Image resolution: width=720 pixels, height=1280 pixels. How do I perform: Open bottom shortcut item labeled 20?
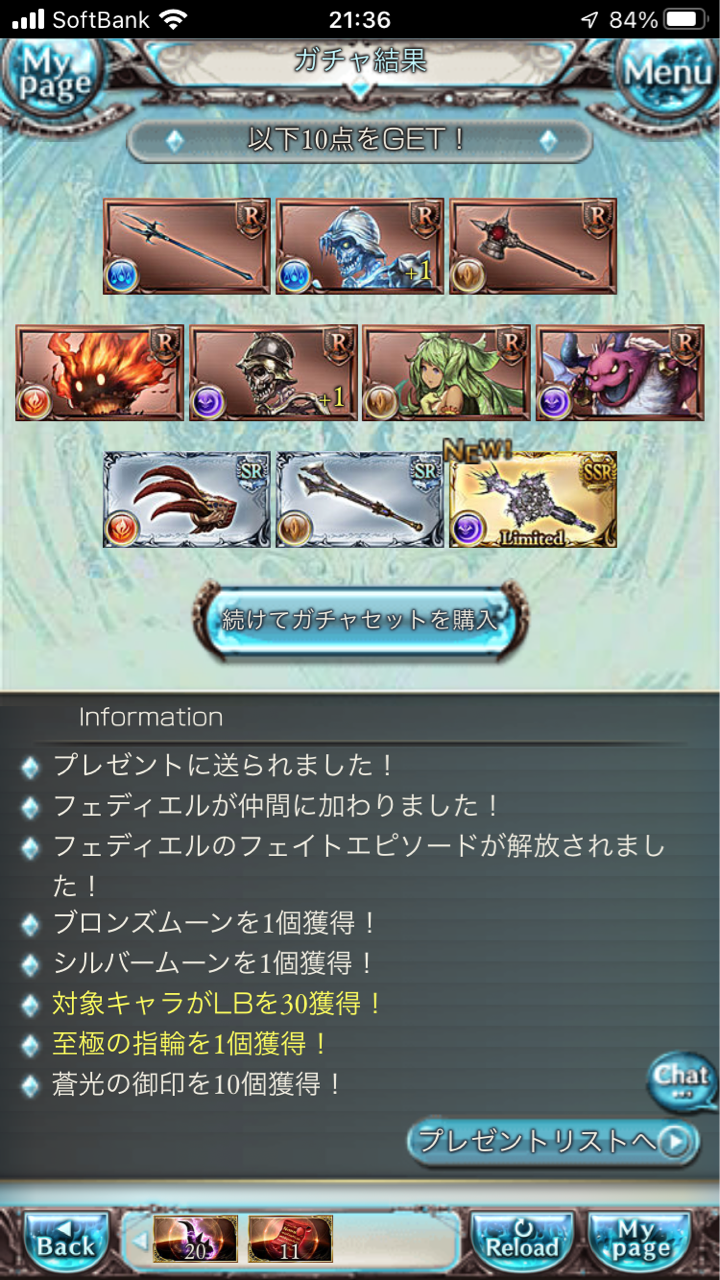click(x=195, y=1240)
